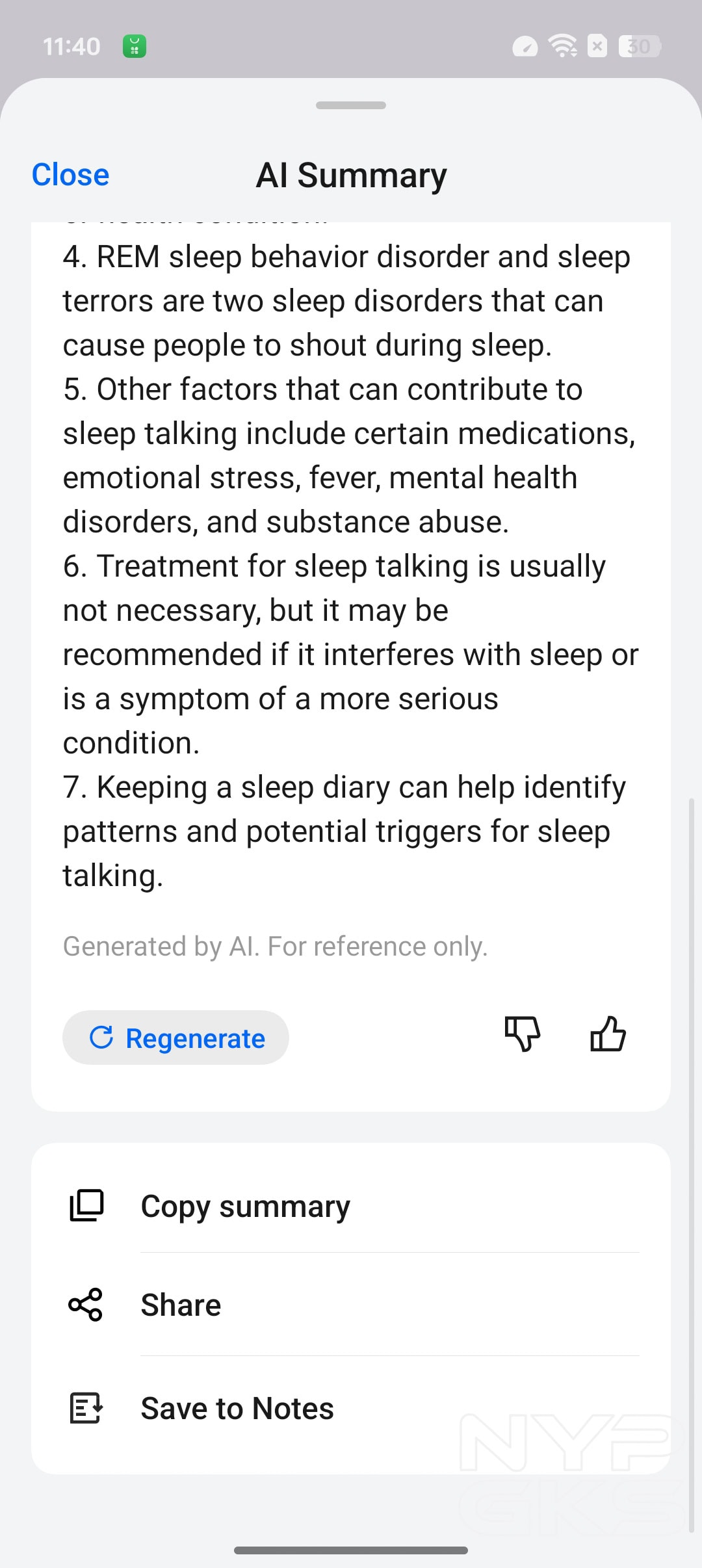This screenshot has height=1568, width=702.
Task: Copy summary to clipboard
Action: (245, 1207)
